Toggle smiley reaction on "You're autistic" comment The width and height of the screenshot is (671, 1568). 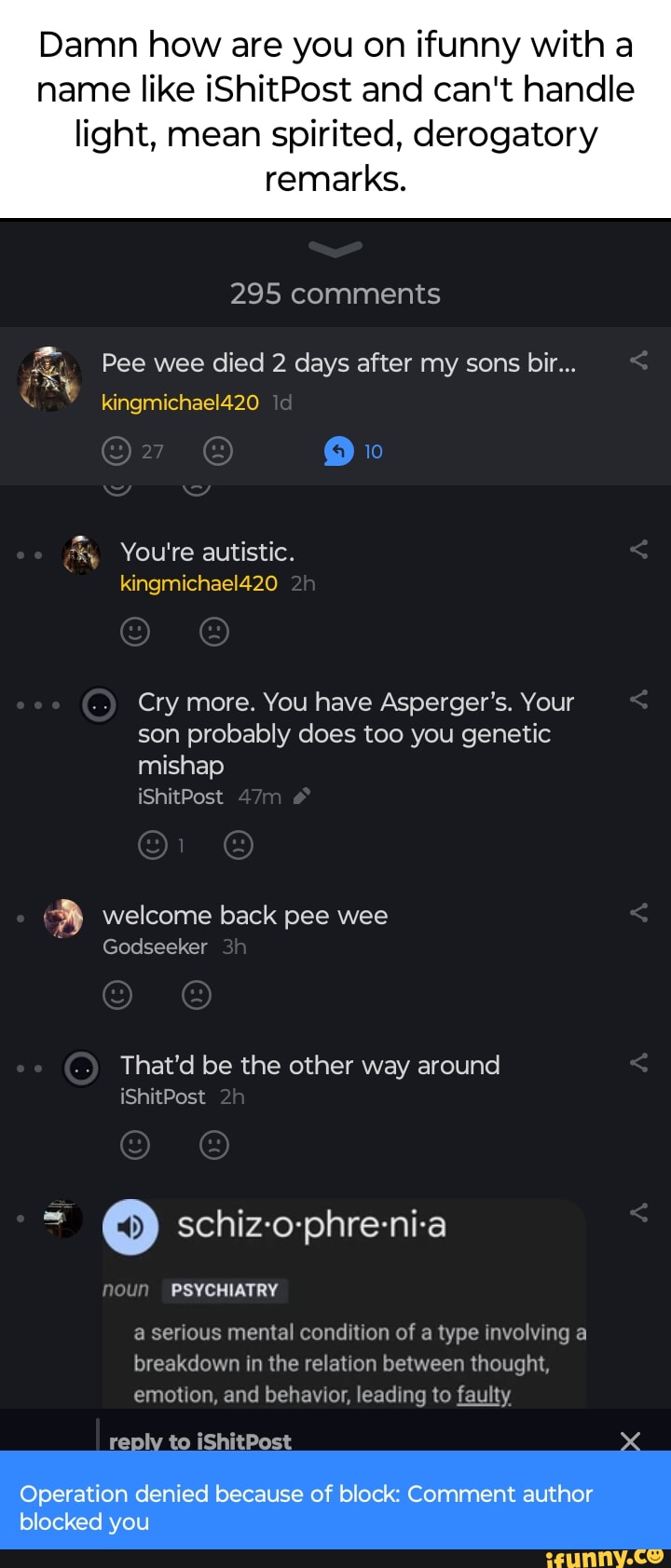click(x=134, y=632)
